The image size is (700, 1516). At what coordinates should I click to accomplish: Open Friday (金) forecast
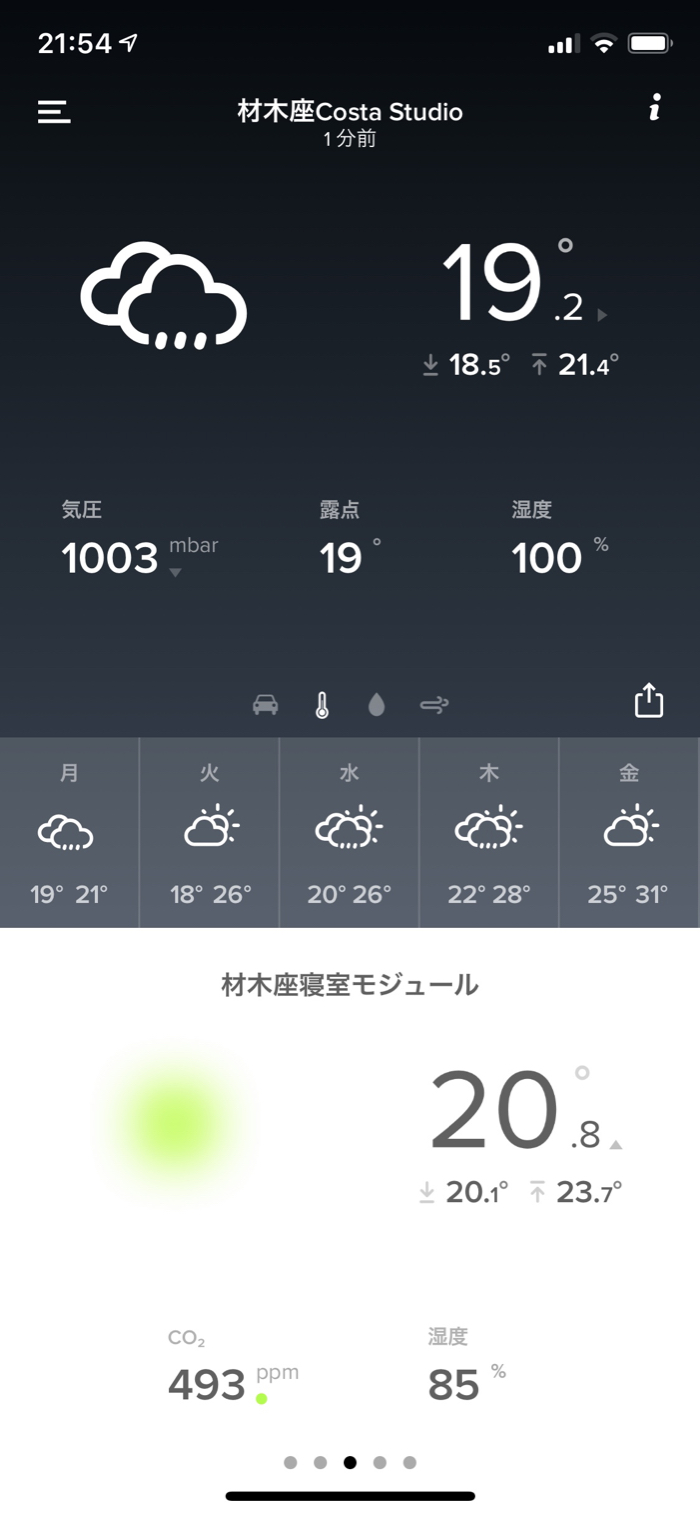(629, 833)
